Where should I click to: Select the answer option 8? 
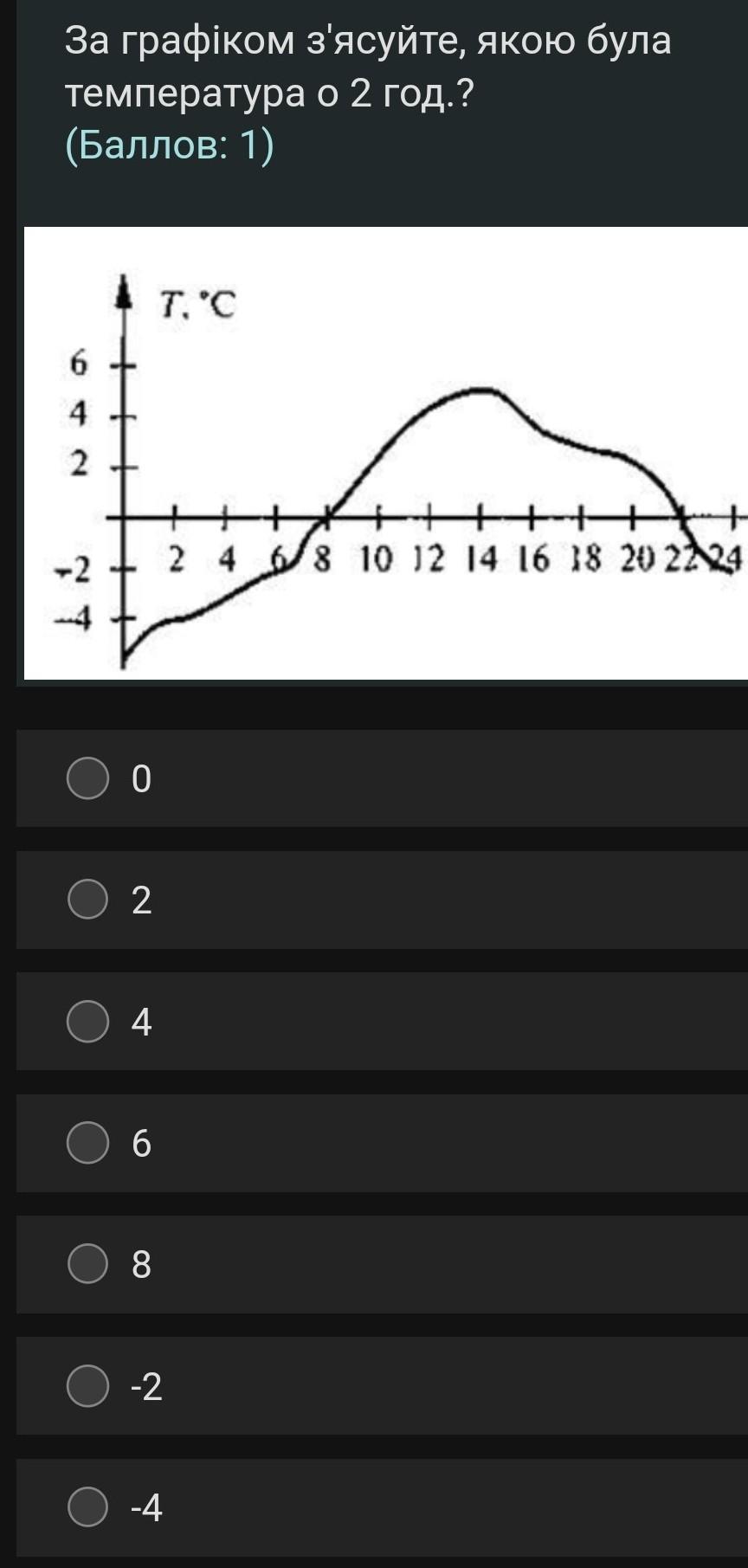point(88,1264)
